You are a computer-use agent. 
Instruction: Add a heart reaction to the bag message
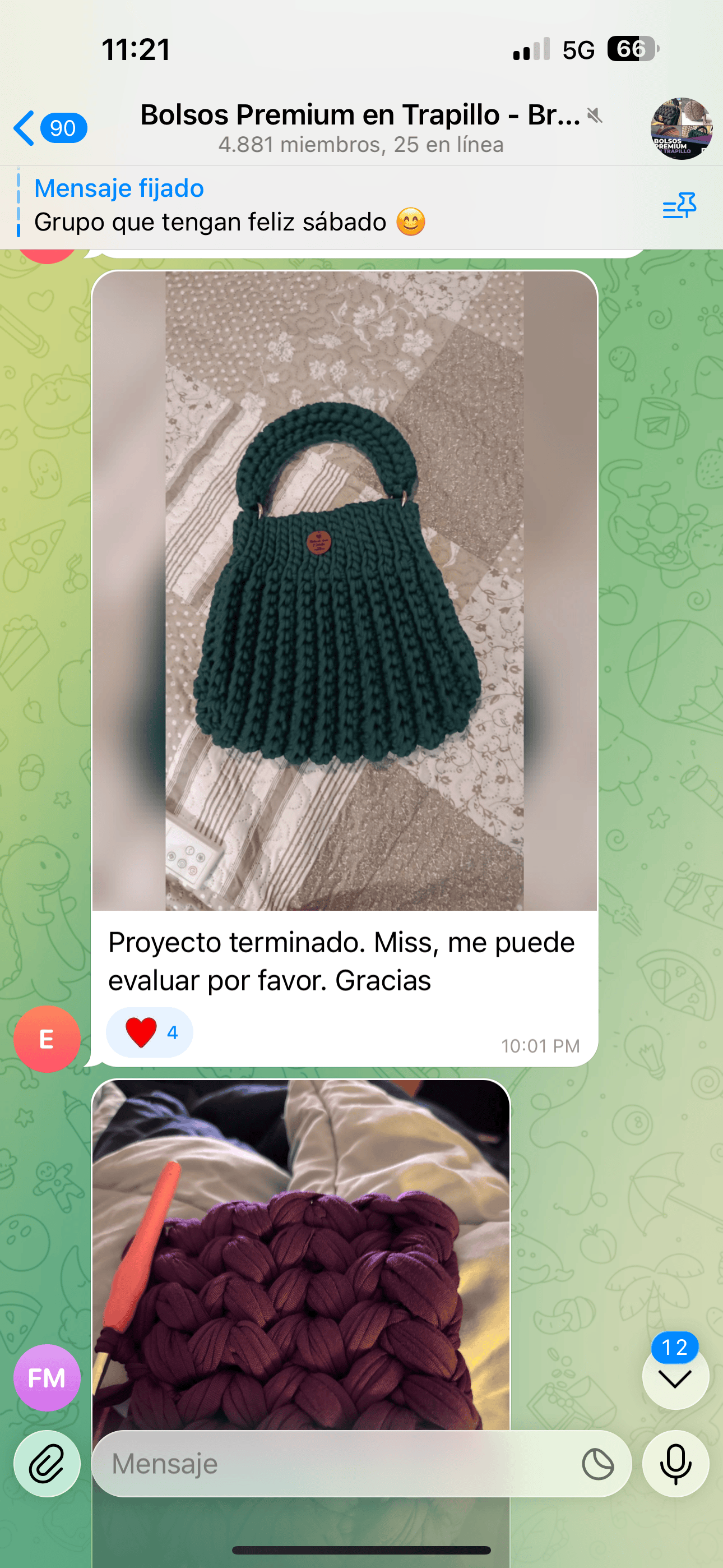[149, 1032]
